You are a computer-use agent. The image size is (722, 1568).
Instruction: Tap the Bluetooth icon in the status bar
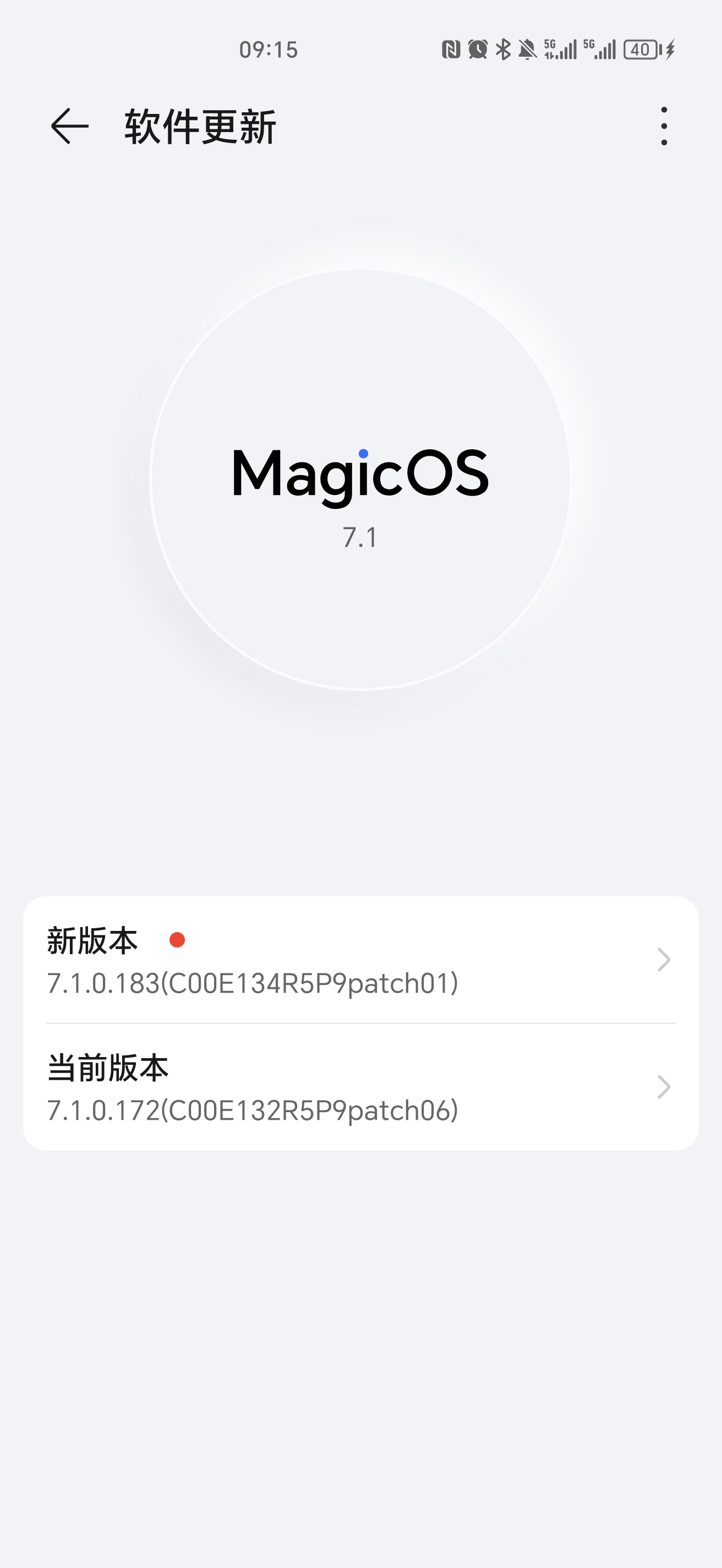tap(504, 48)
